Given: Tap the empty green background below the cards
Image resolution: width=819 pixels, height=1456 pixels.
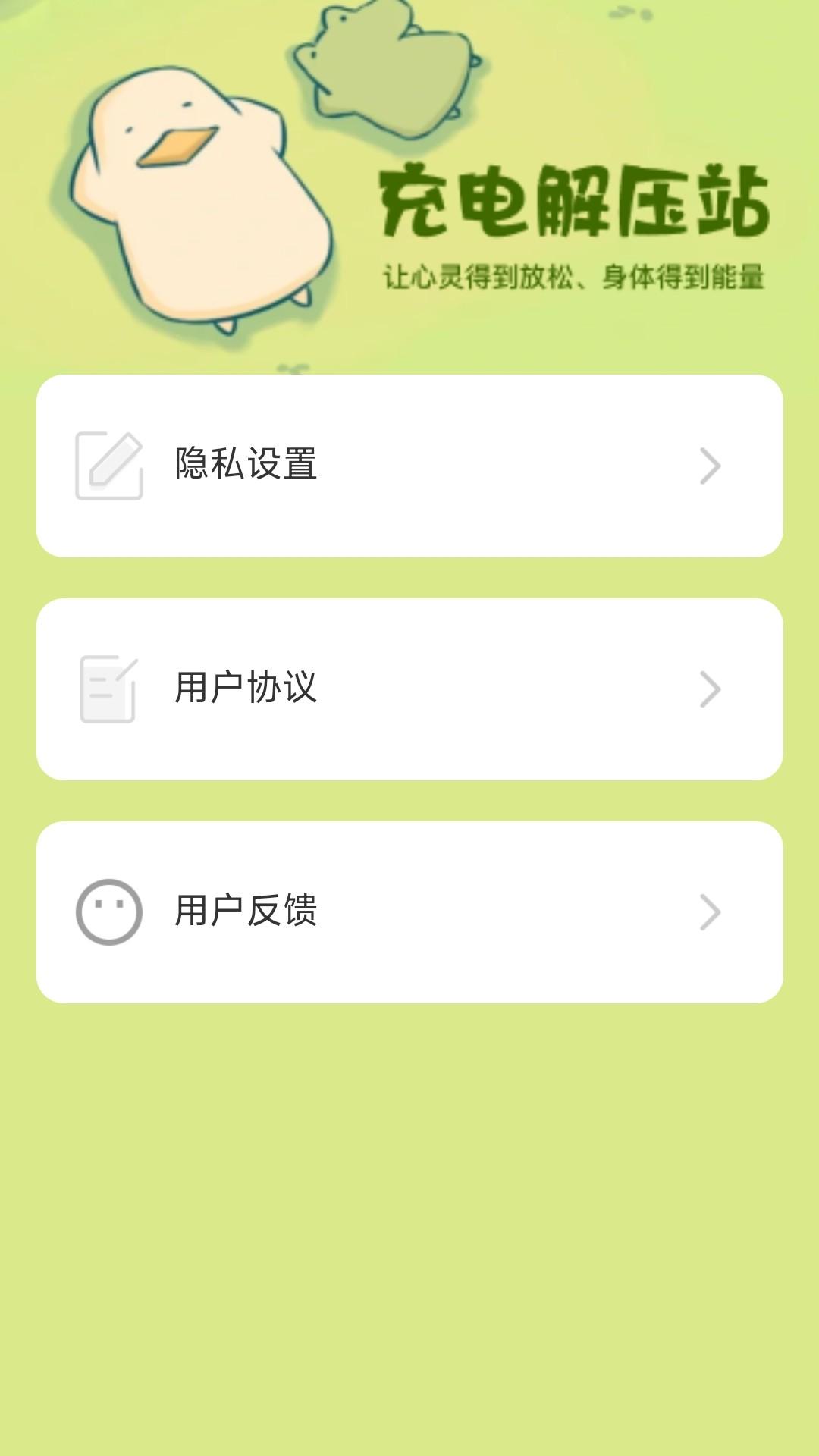Looking at the screenshot, I should (409, 1213).
